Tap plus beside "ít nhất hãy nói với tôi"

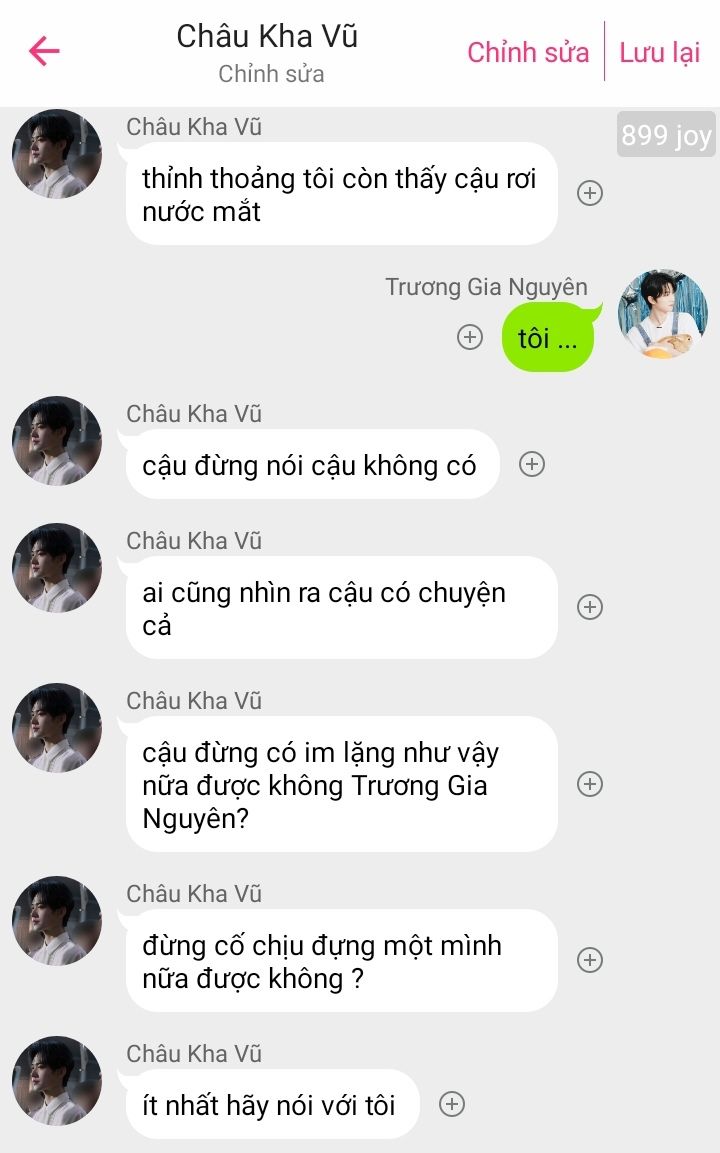click(x=452, y=1104)
